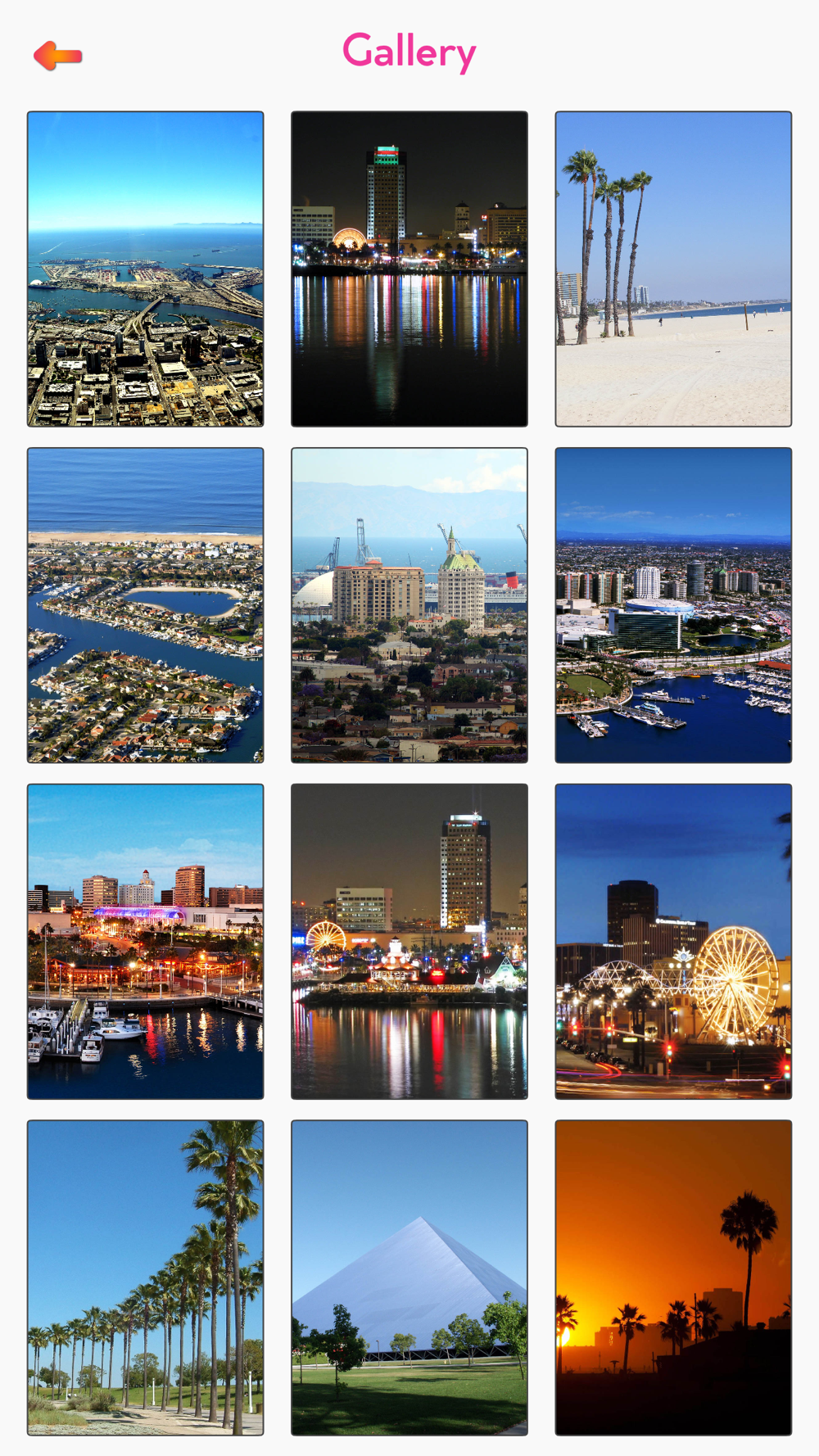Image resolution: width=819 pixels, height=1456 pixels.
Task: View the aerial canal neighborhood photo
Action: point(146,605)
